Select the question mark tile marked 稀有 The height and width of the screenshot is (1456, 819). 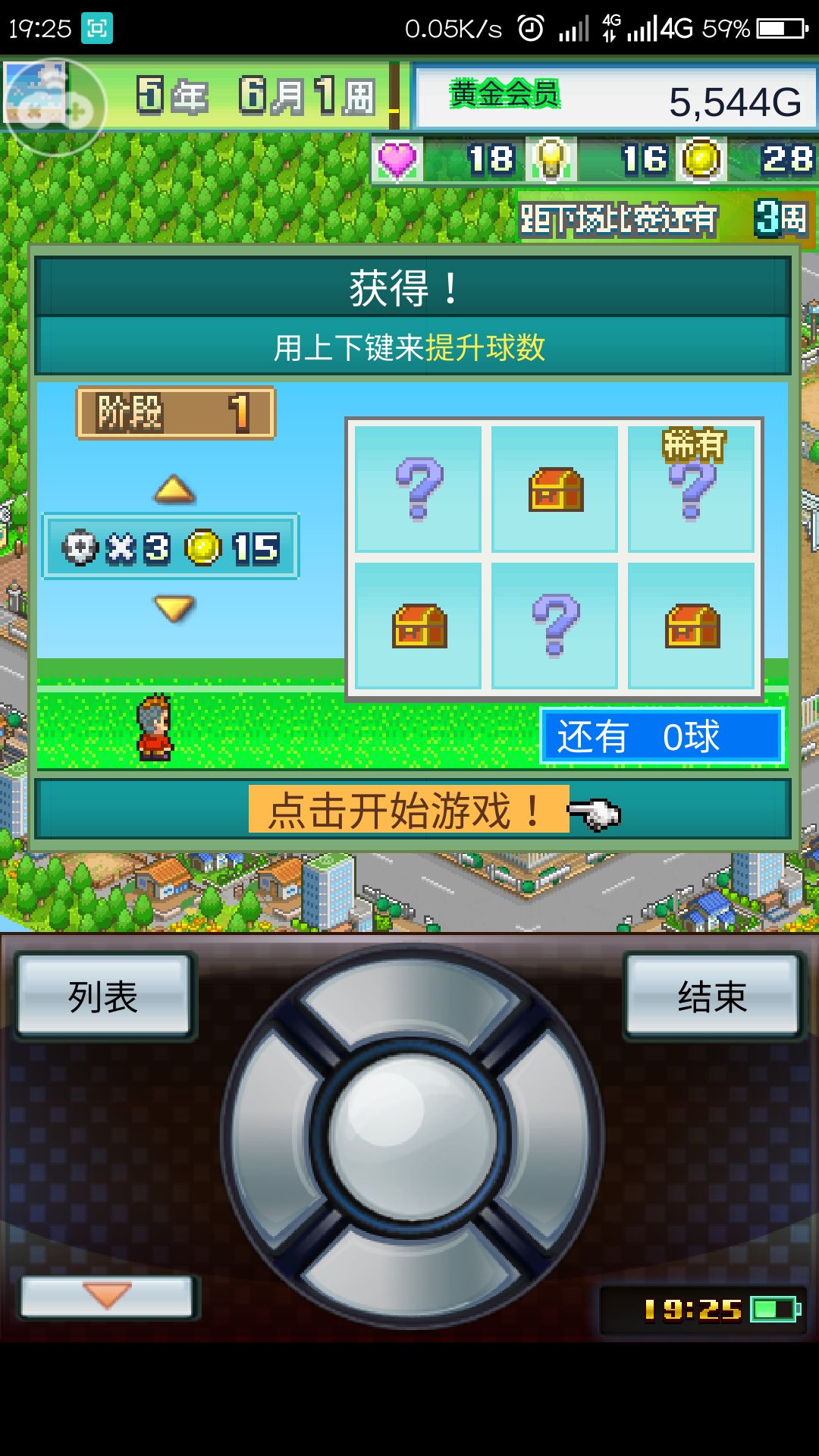pyautogui.click(x=692, y=489)
